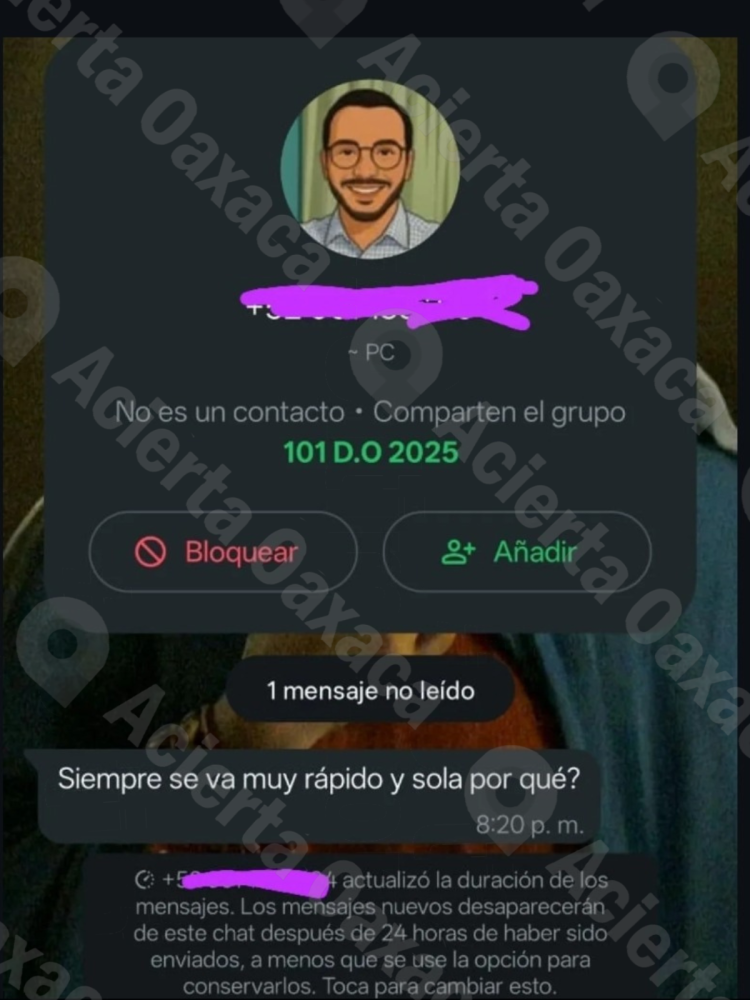Add the number via Añadir
The width and height of the screenshot is (750, 1000).
click(x=516, y=552)
